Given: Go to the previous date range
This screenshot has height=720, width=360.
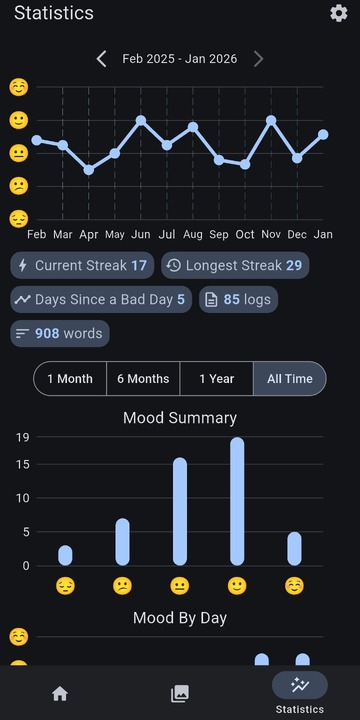Looking at the screenshot, I should [101, 59].
